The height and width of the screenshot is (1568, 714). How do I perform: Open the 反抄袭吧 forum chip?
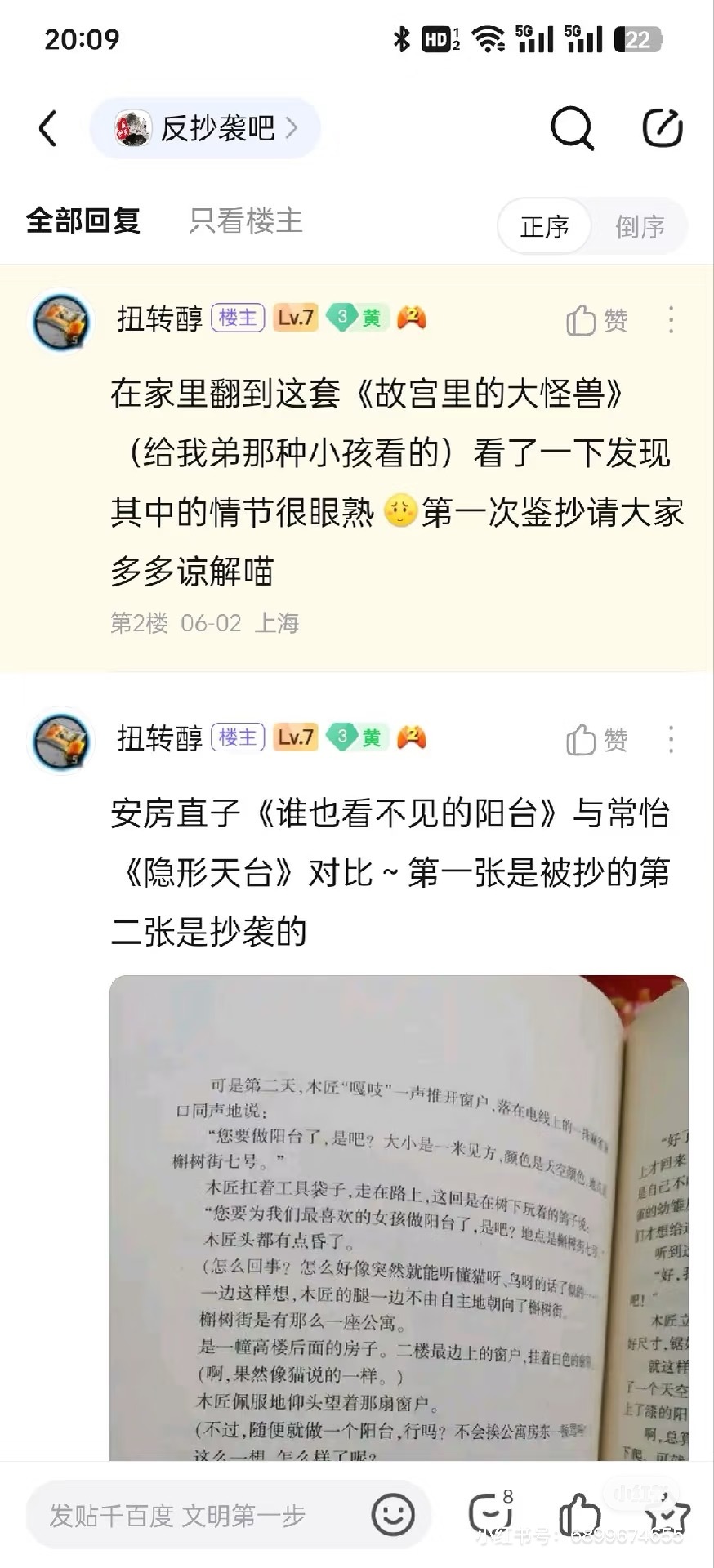click(x=205, y=128)
